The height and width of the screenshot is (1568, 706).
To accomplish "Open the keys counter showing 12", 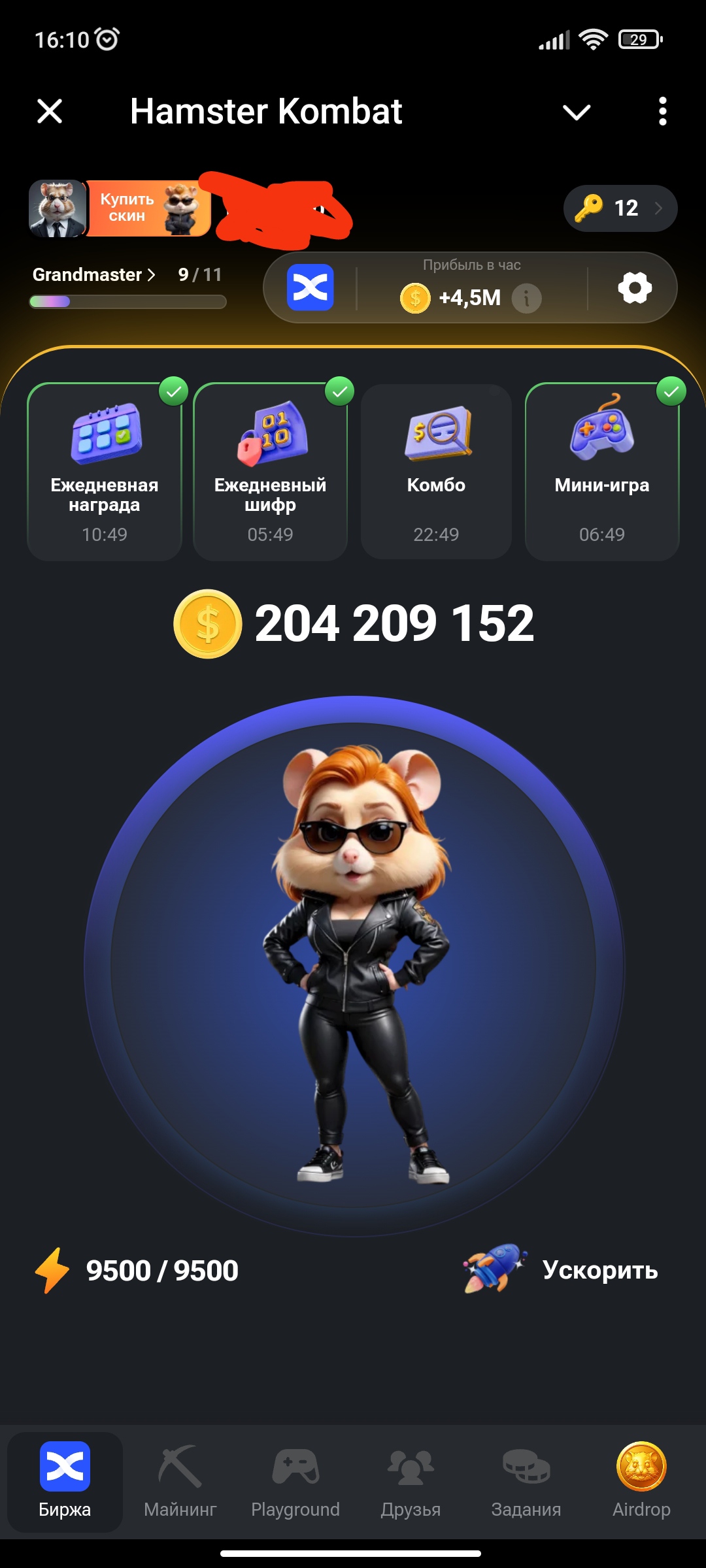I will point(620,208).
